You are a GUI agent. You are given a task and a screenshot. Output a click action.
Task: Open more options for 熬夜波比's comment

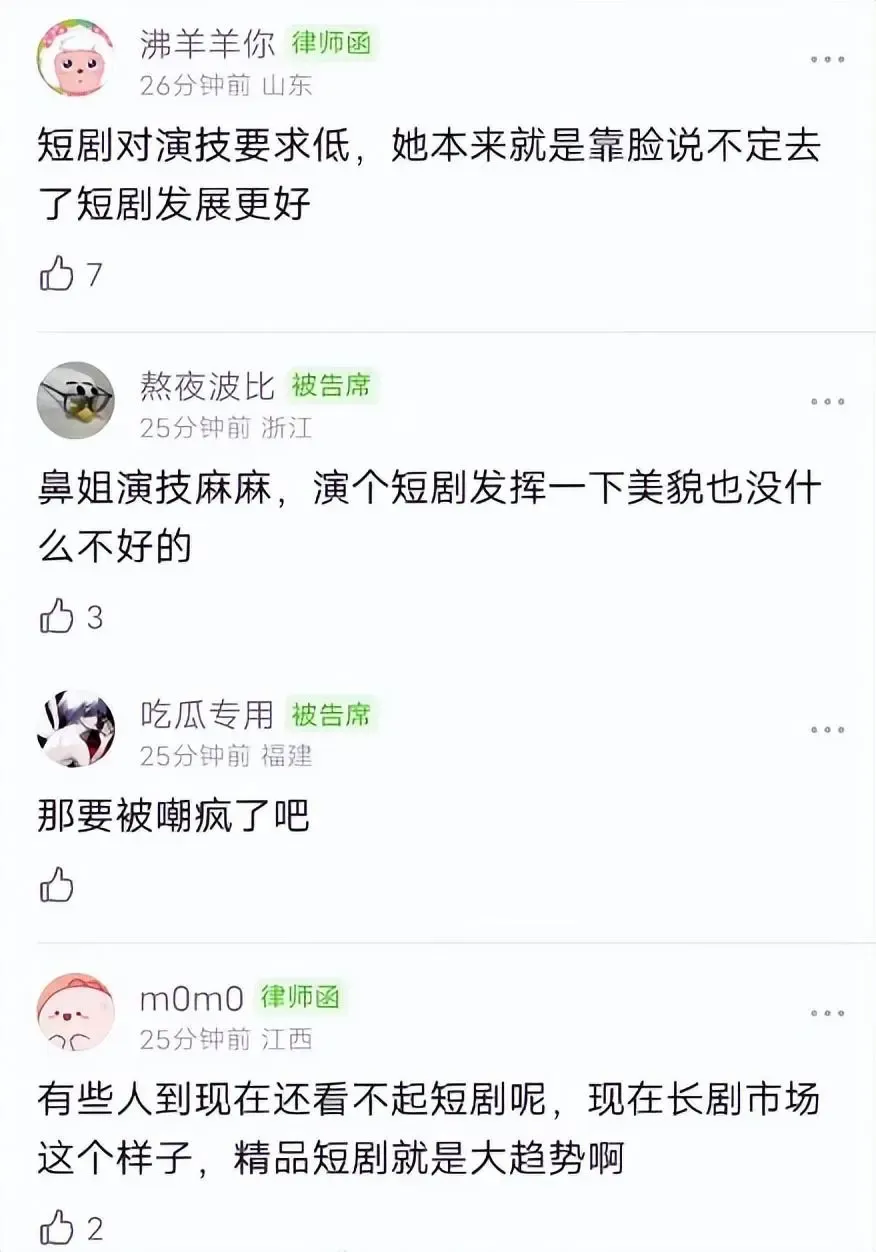(828, 401)
